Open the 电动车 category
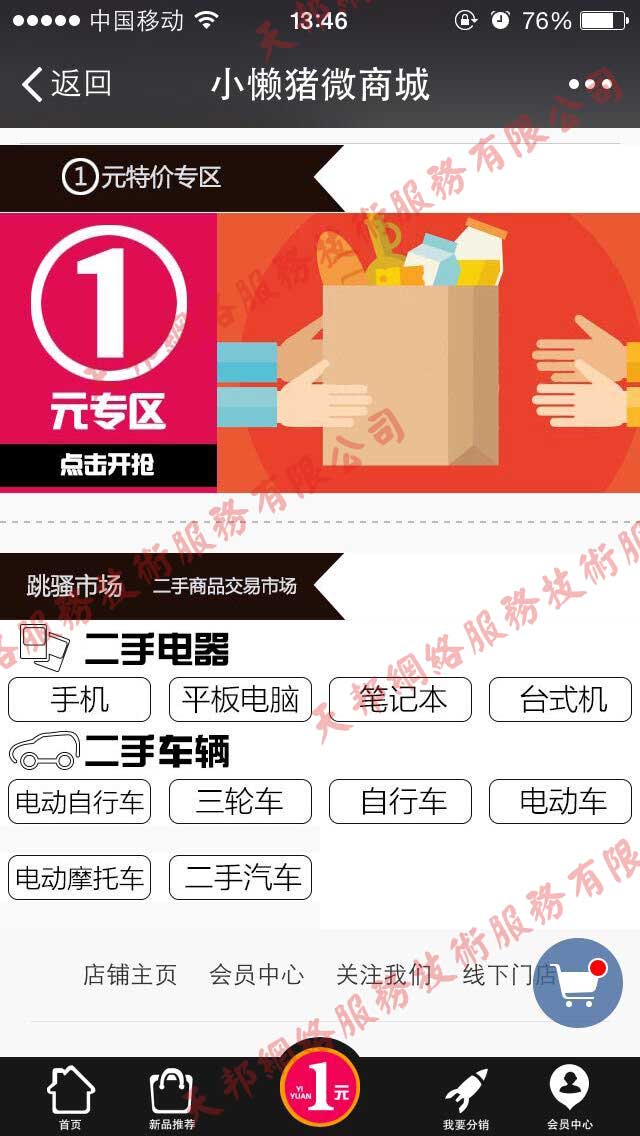This screenshot has height=1136, width=640. pos(561,801)
